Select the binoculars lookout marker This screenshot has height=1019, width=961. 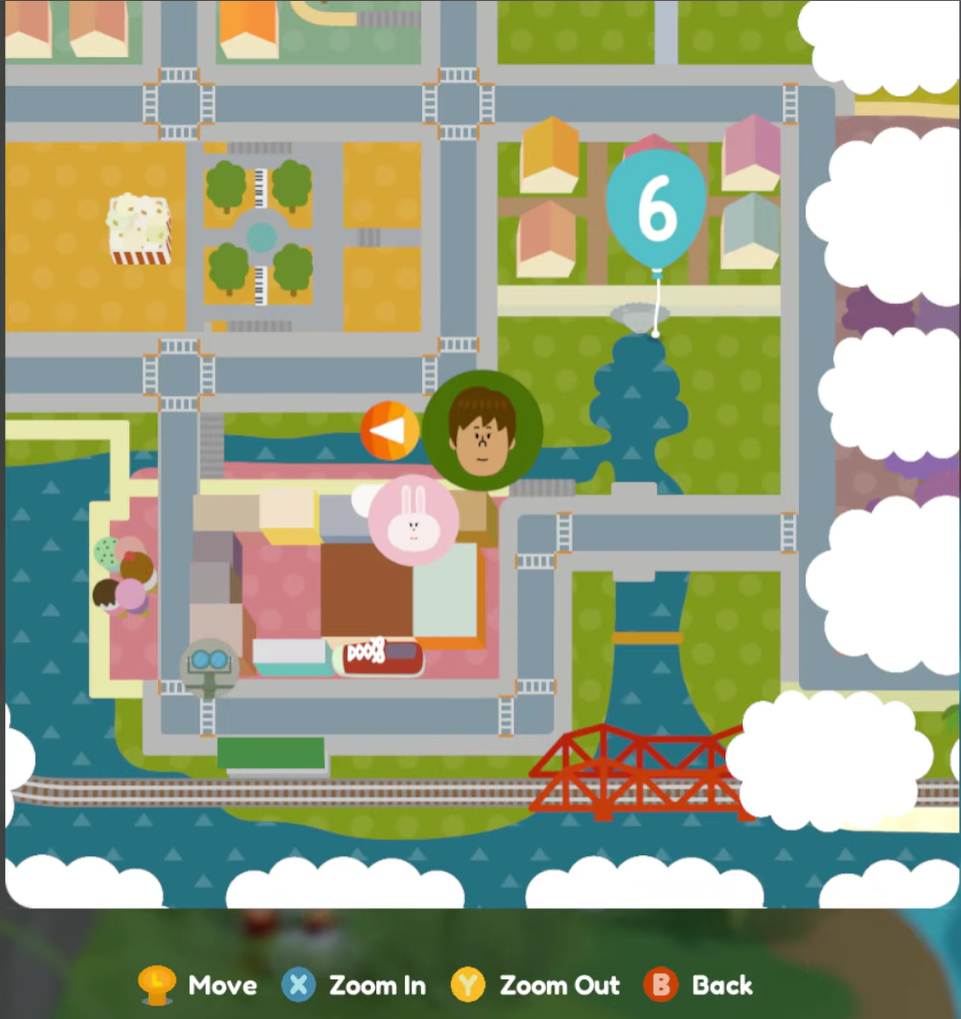[x=209, y=662]
